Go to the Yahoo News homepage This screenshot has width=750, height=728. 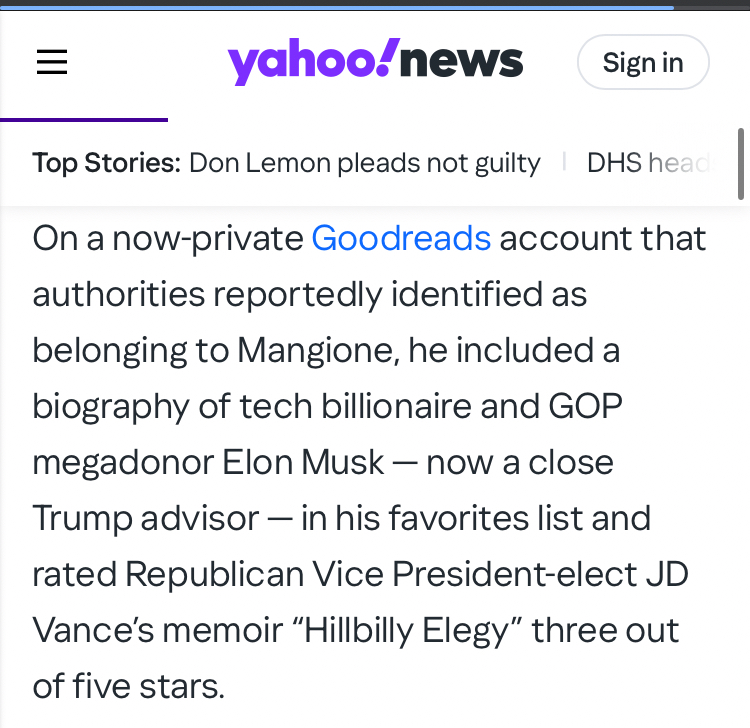(375, 62)
